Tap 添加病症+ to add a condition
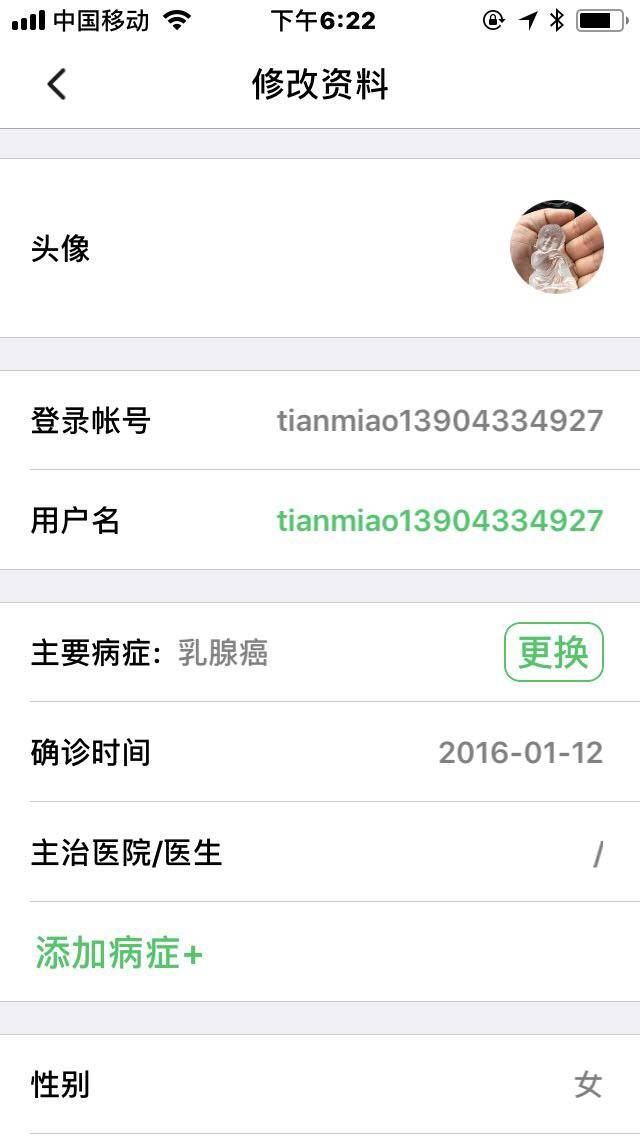Viewport: 640px width, 1136px height. 119,953
